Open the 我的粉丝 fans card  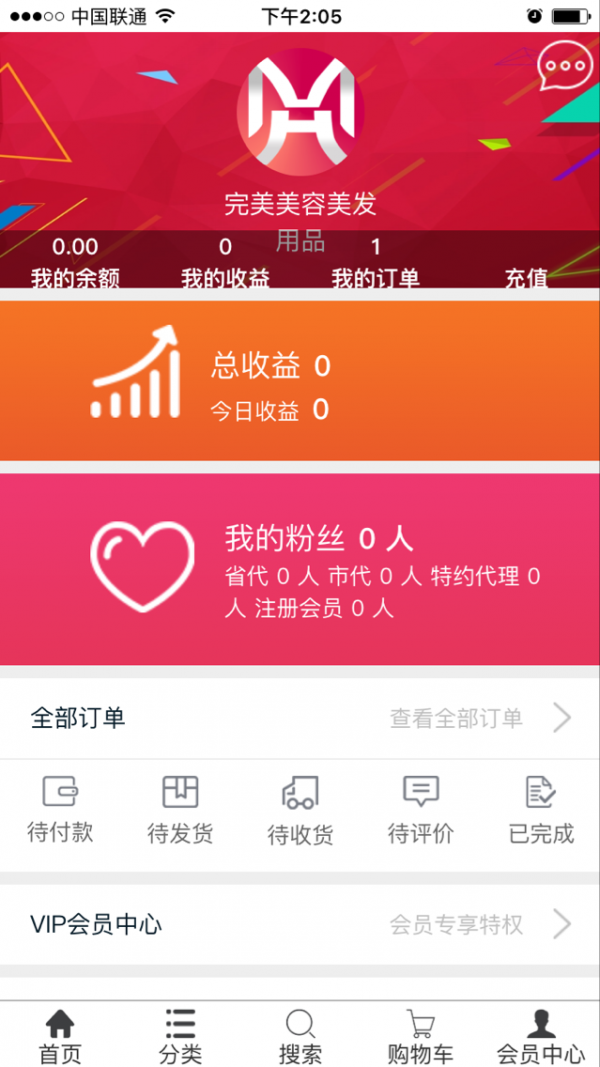point(300,569)
